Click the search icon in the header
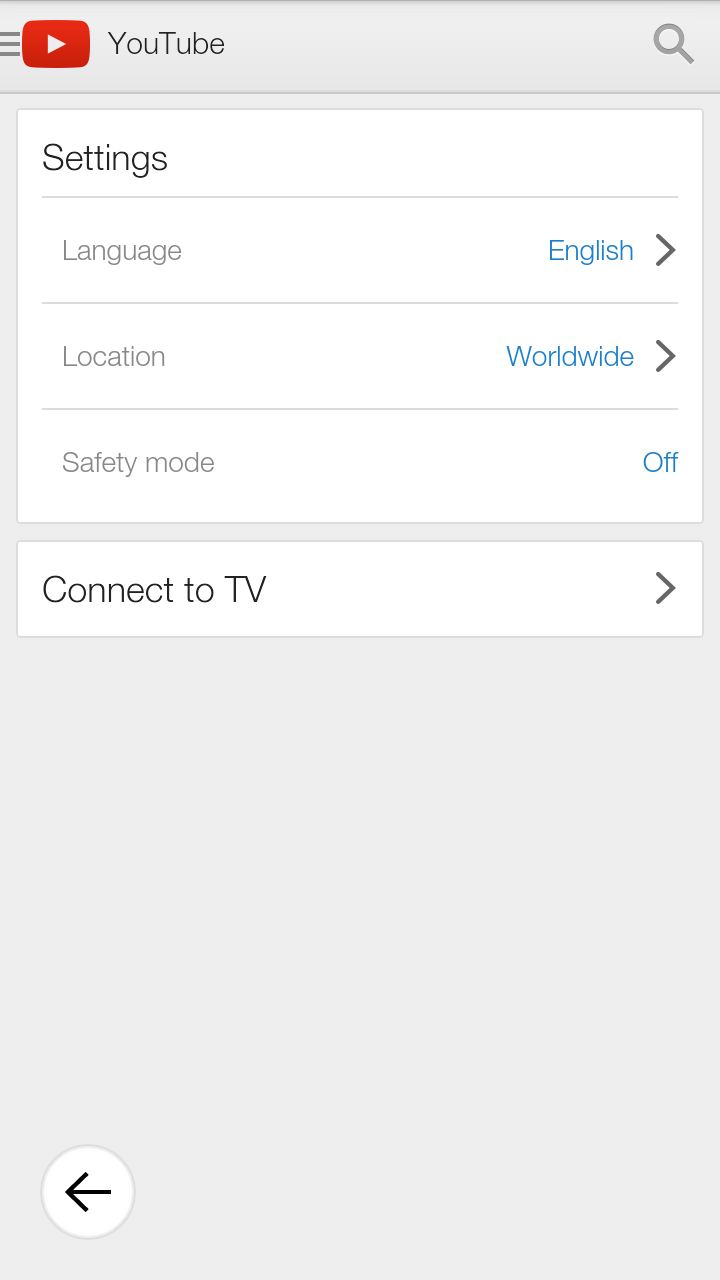This screenshot has height=1280, width=720. (673, 43)
